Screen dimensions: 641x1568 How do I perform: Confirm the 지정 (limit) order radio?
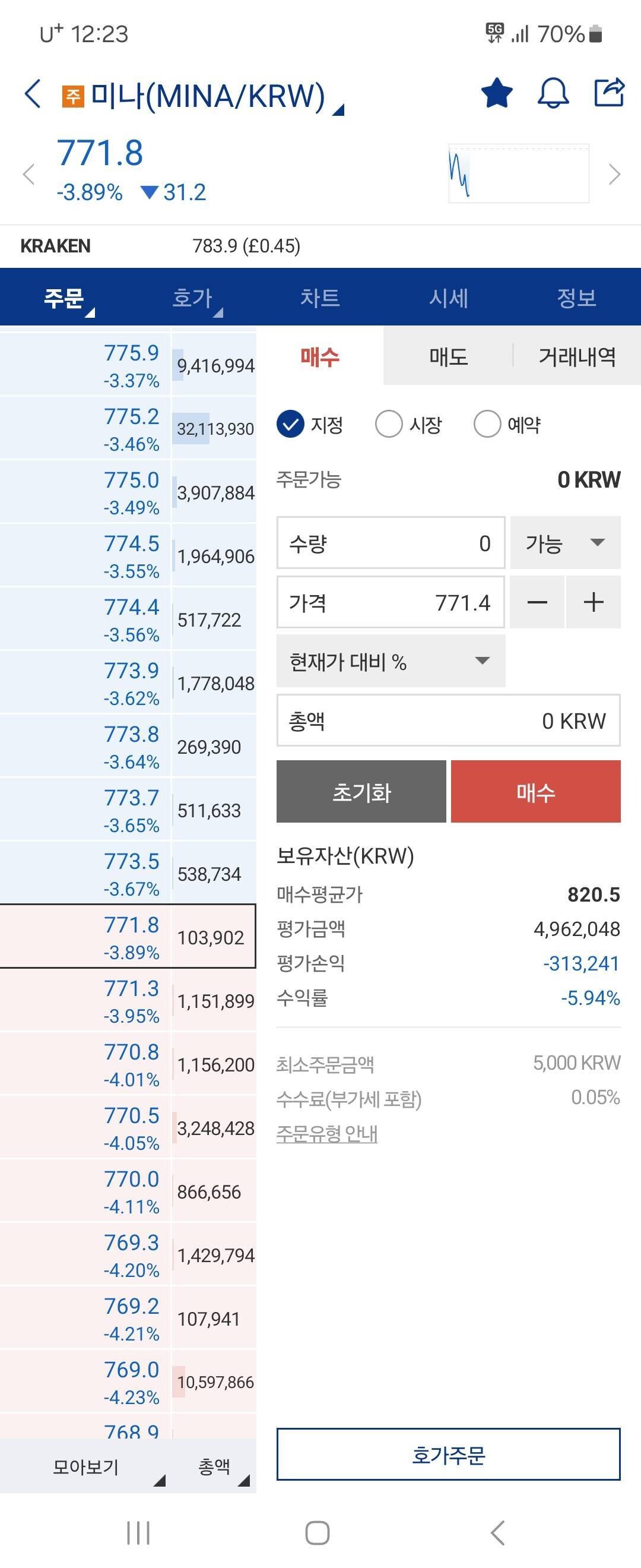click(291, 425)
